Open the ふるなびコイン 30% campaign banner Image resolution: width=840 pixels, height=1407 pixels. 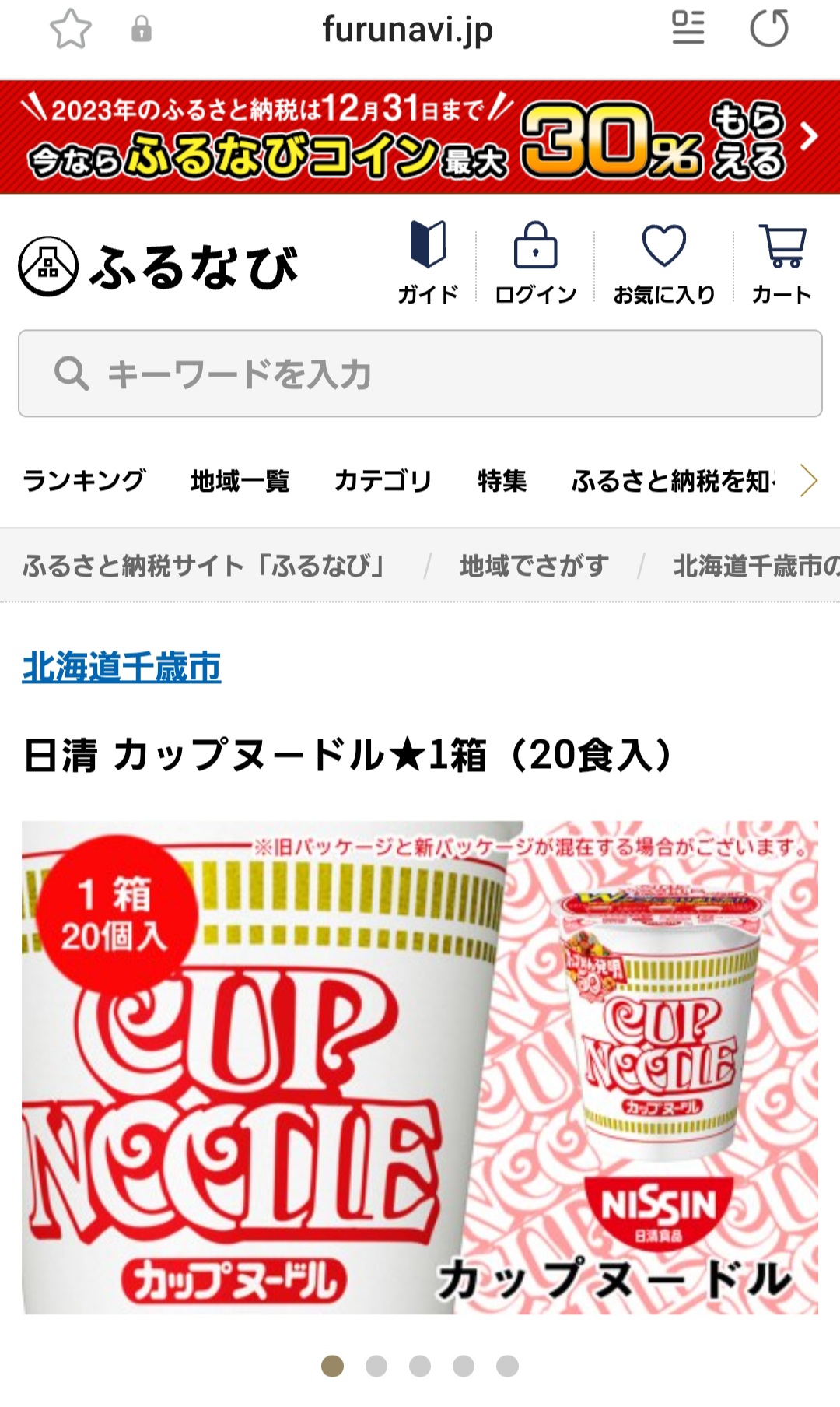pyautogui.click(x=420, y=137)
